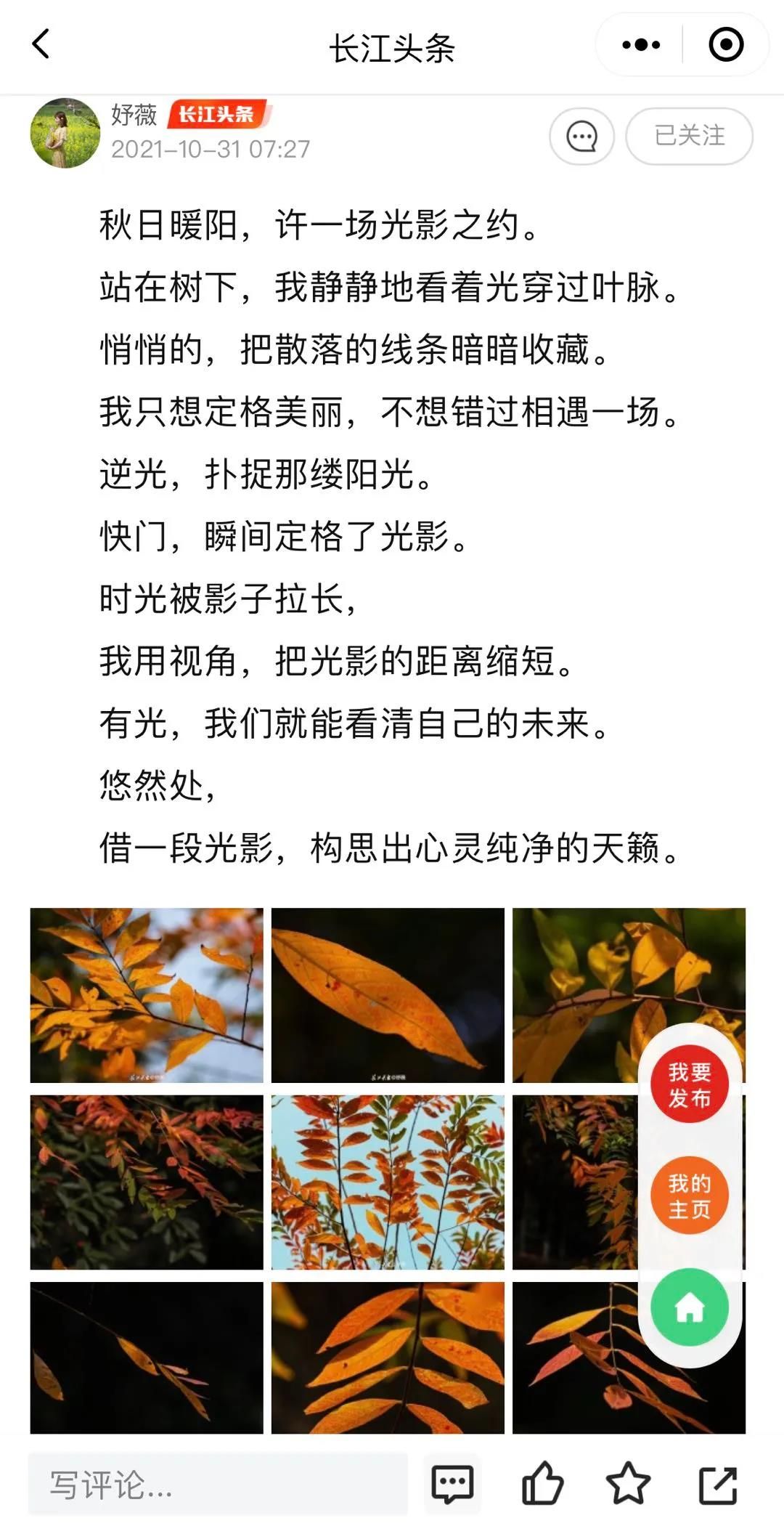Close the mini program via target icon
The height and width of the screenshot is (1534, 784).
tap(725, 45)
